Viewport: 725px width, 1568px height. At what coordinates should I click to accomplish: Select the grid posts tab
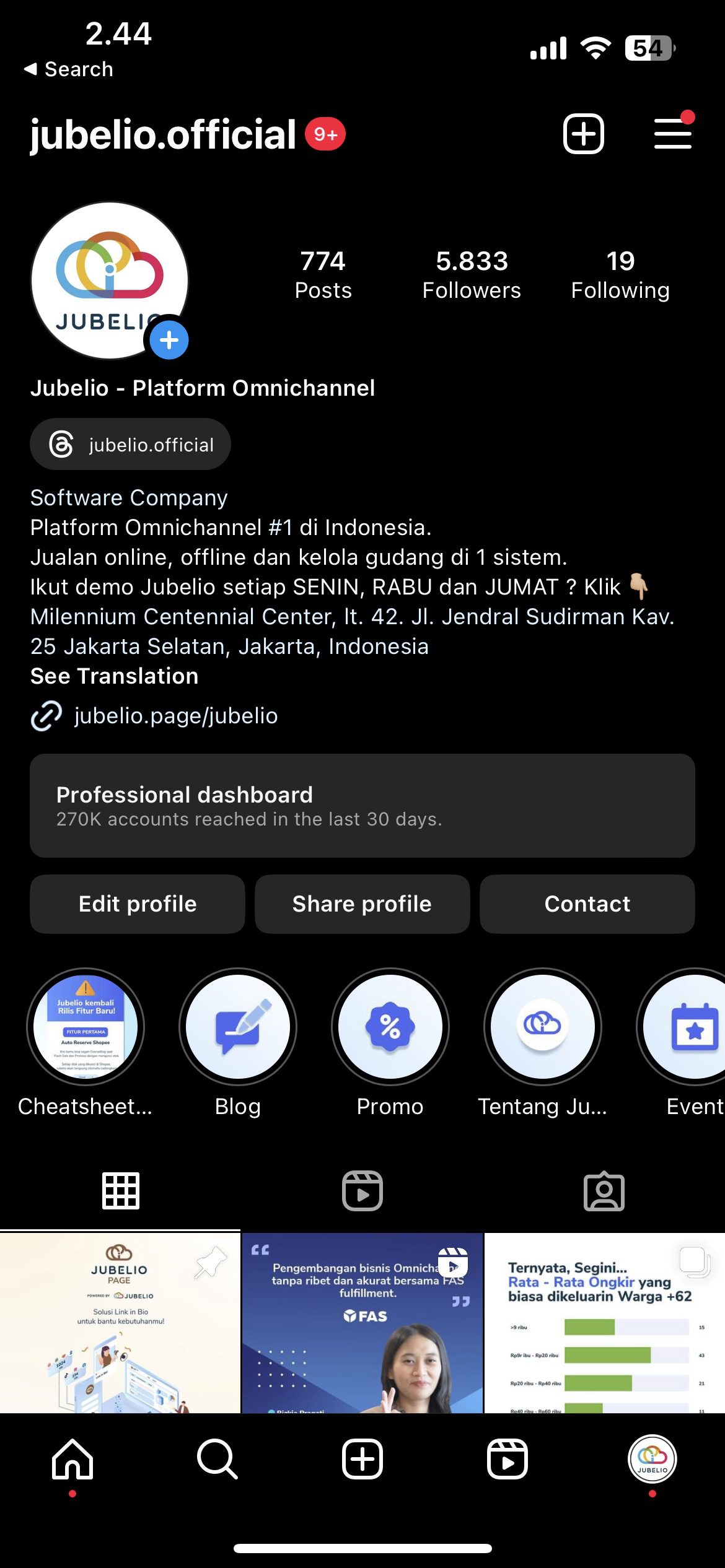pos(121,1190)
